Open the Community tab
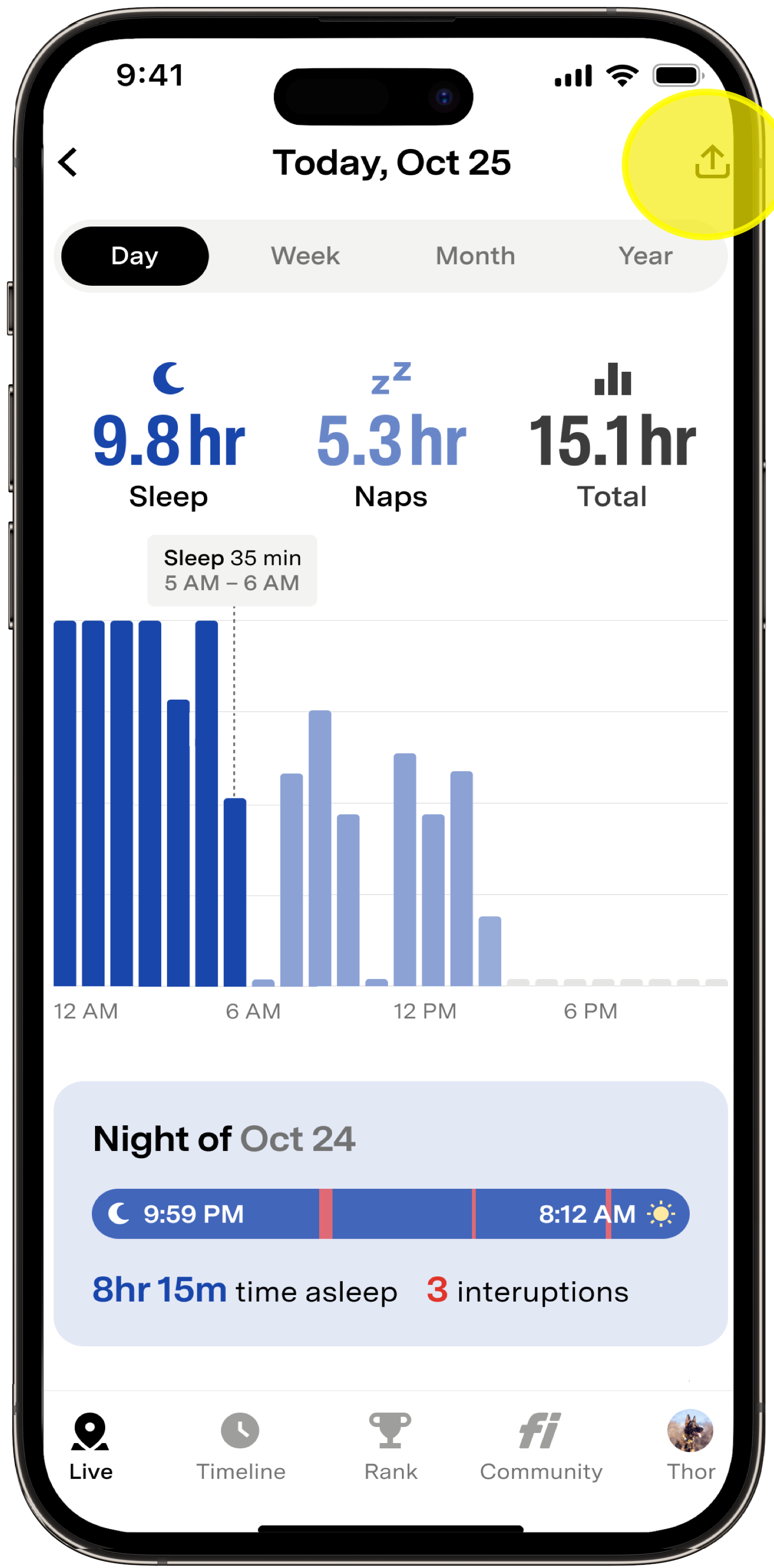 (541, 1446)
